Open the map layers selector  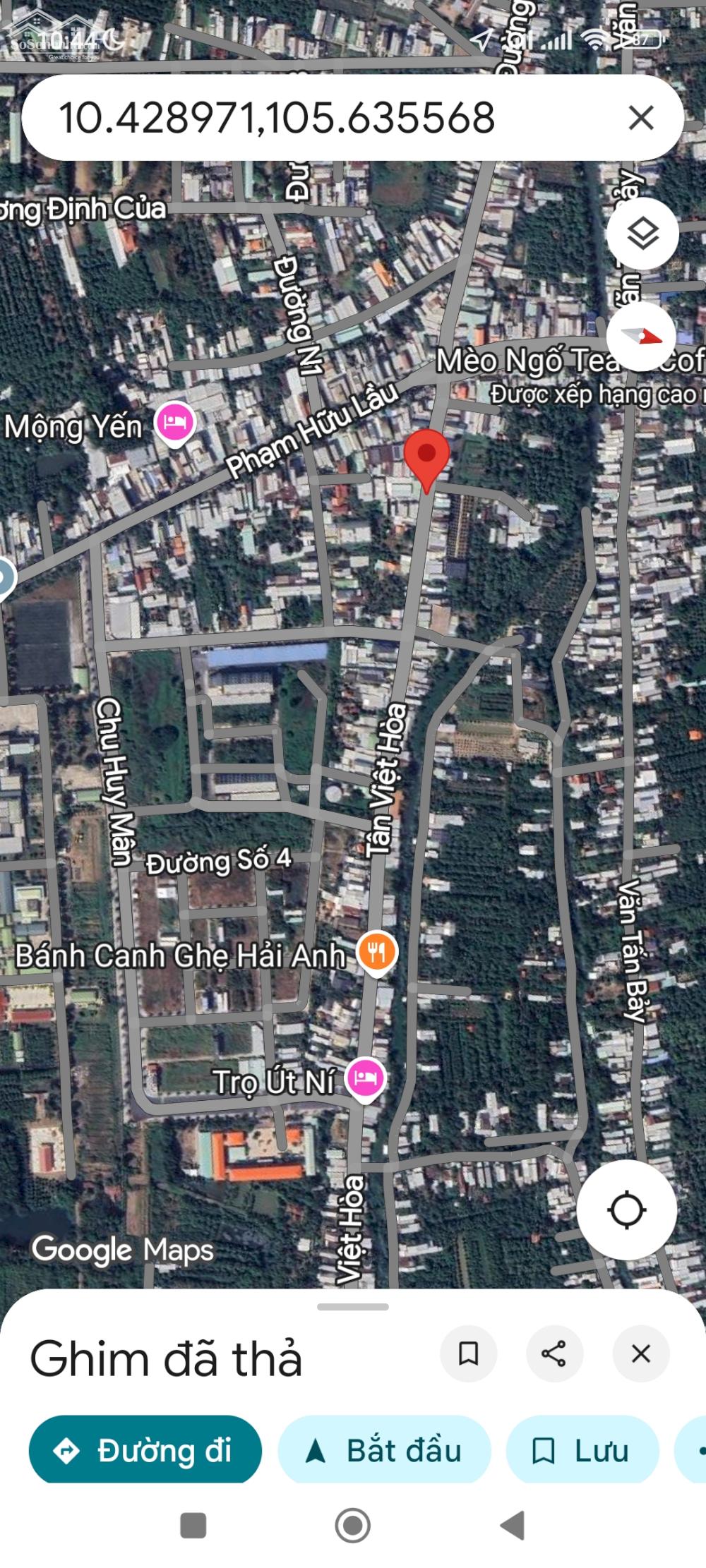pos(642,234)
